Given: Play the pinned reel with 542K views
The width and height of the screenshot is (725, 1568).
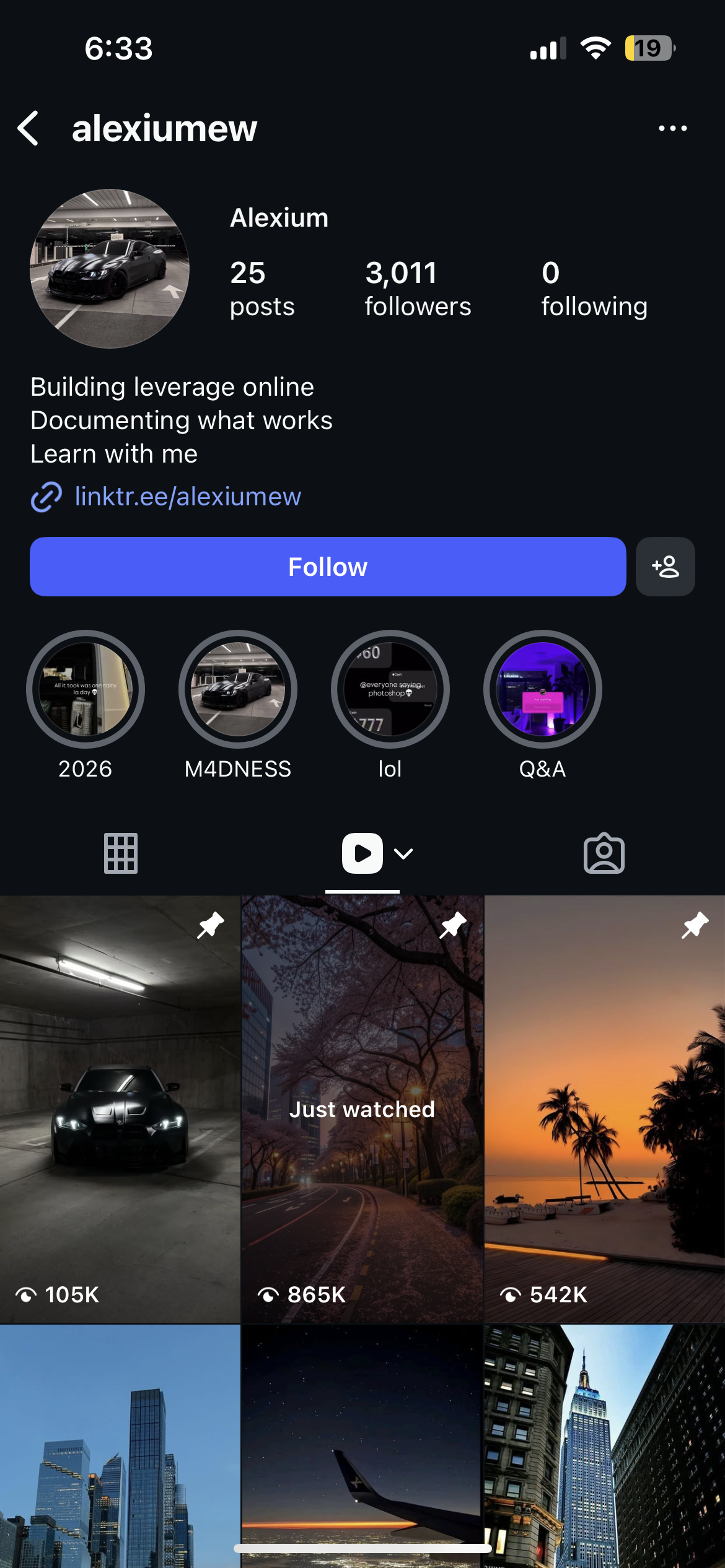Looking at the screenshot, I should [604, 1108].
